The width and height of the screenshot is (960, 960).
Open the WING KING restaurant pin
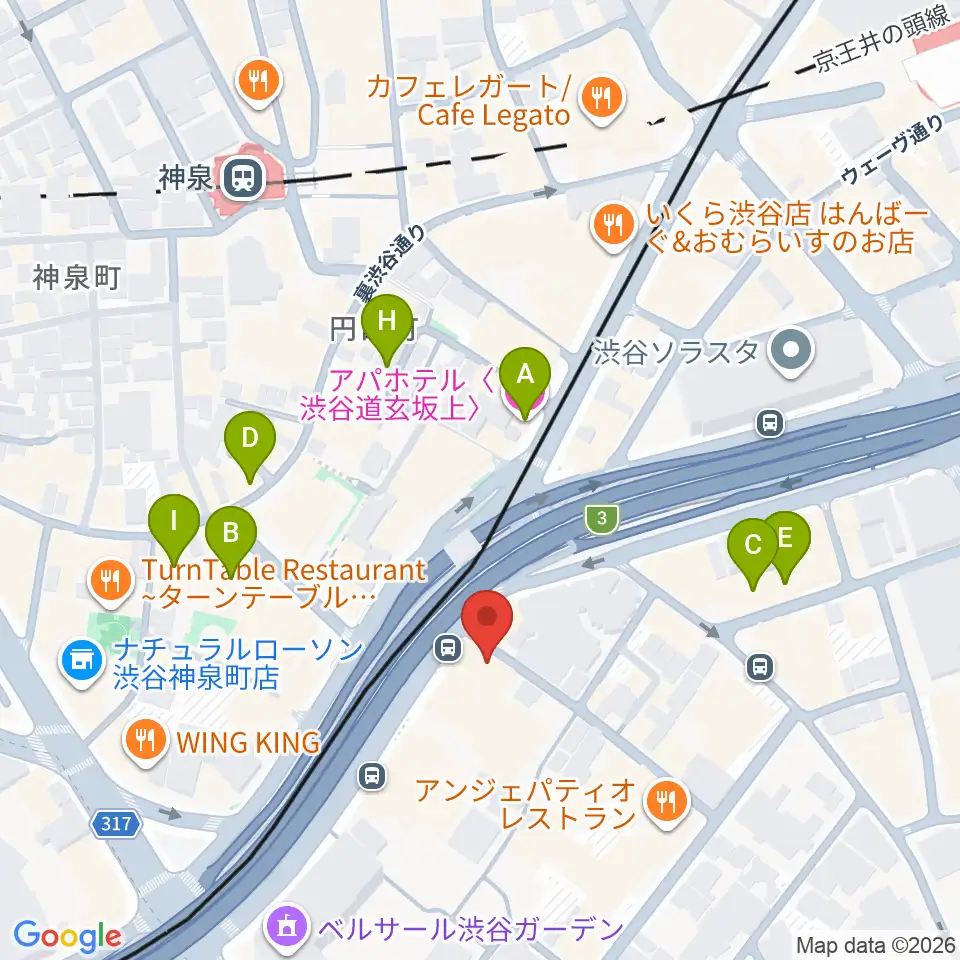coord(145,742)
